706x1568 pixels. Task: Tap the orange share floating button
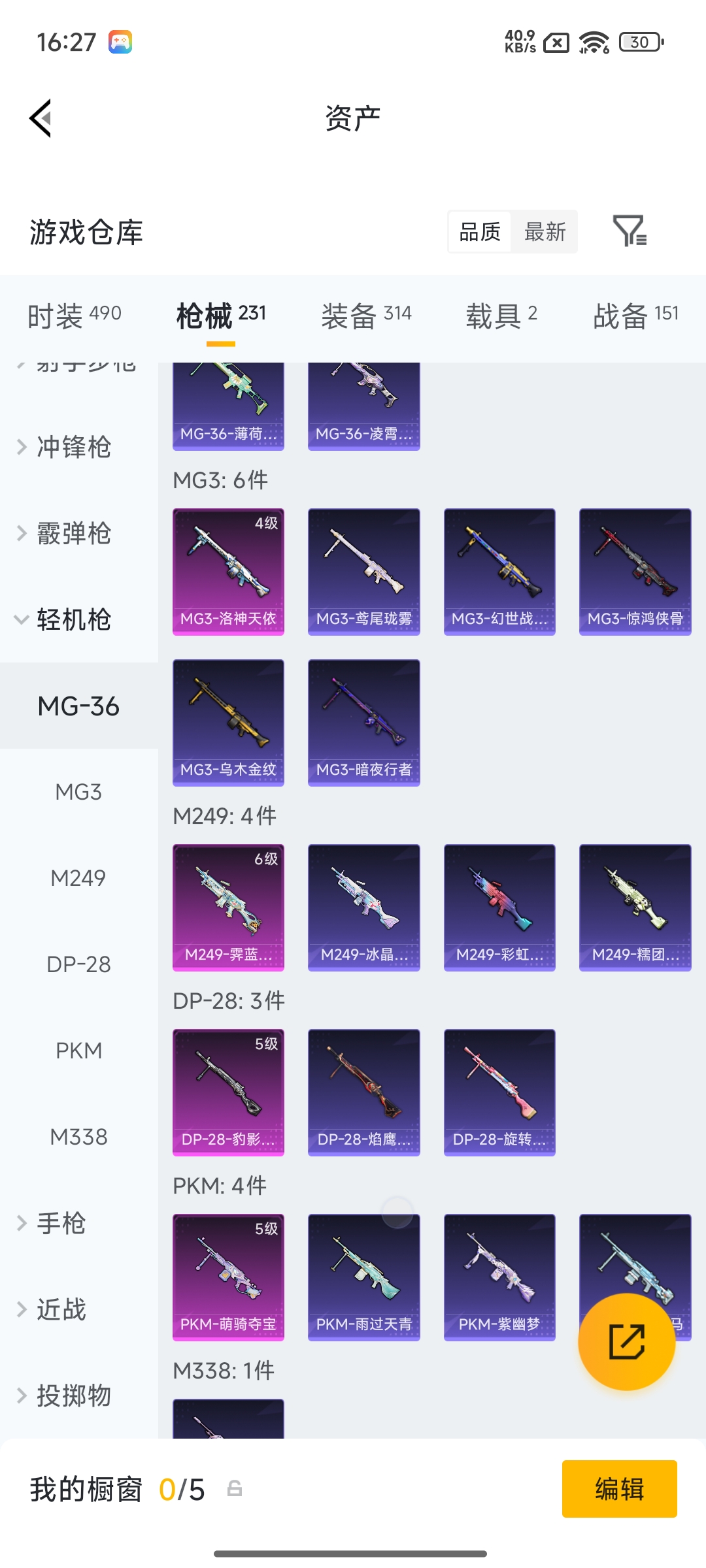tap(626, 1341)
